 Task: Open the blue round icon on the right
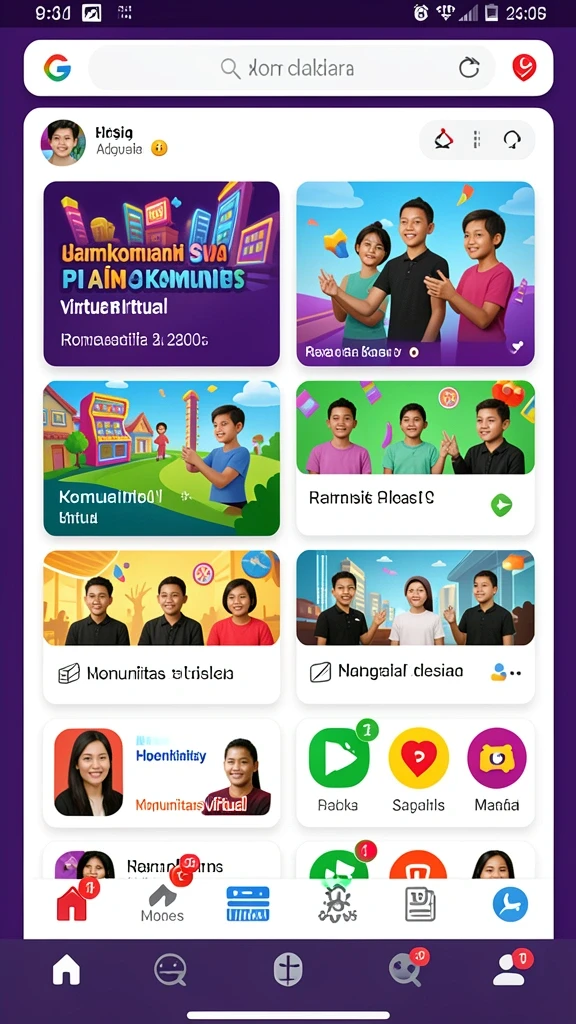[x=510, y=904]
